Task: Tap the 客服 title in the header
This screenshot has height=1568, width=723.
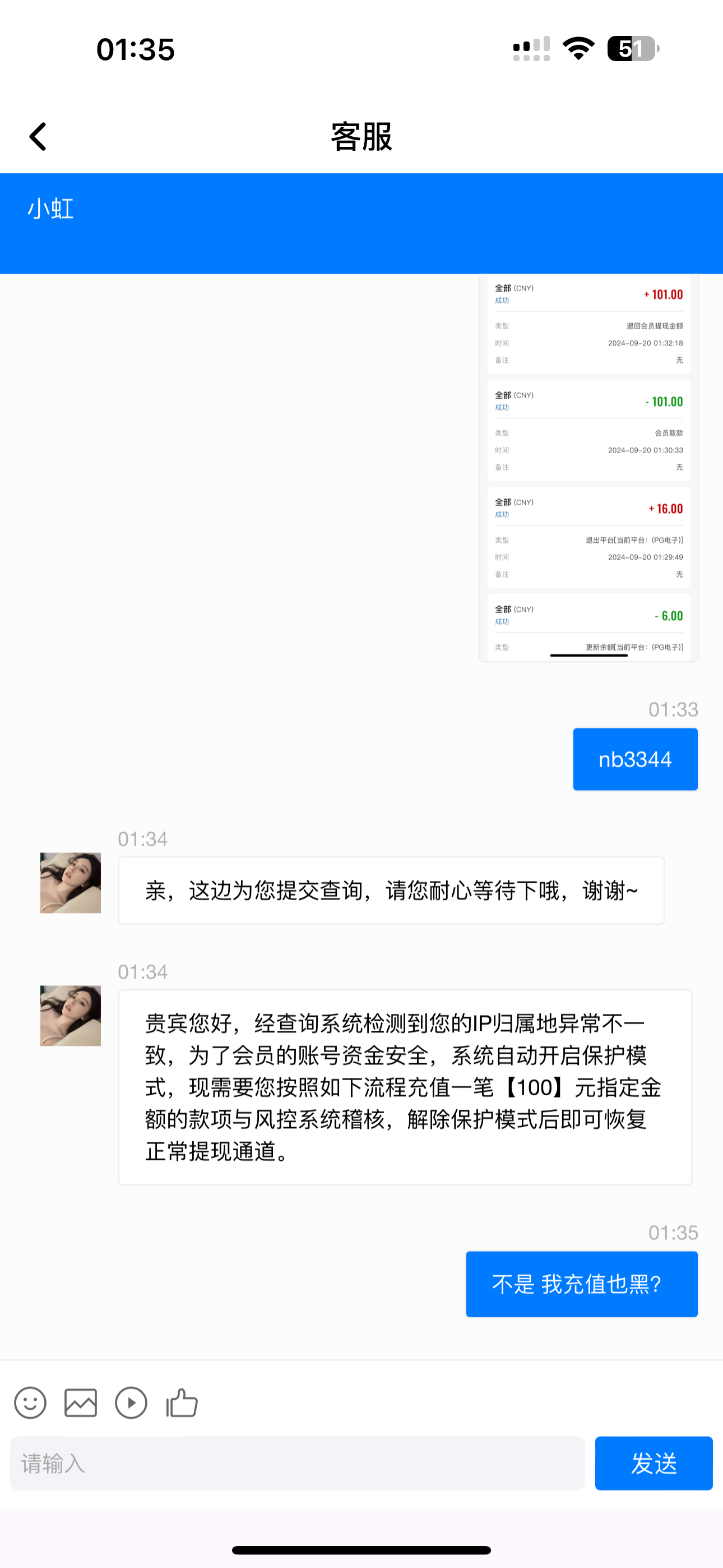Action: [361, 136]
